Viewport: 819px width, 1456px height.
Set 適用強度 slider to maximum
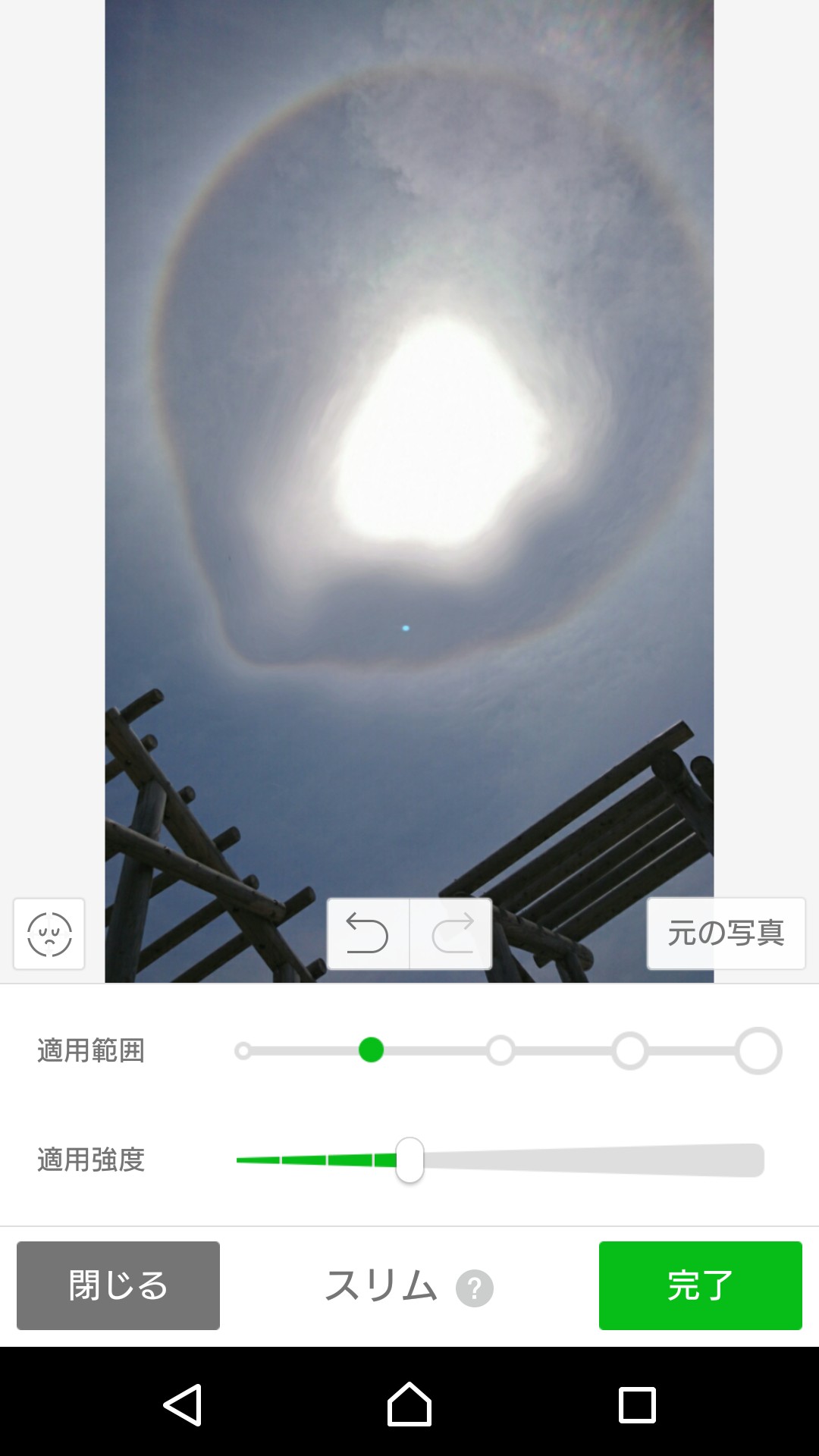click(x=760, y=1160)
